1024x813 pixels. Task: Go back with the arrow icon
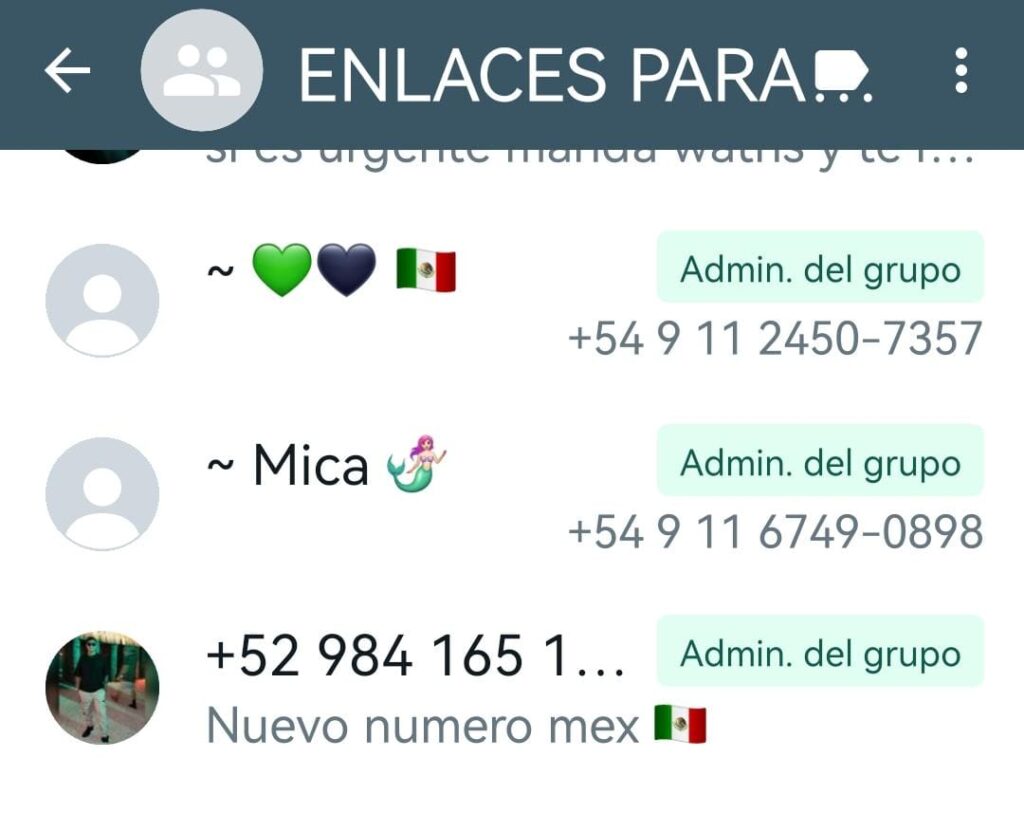[68, 72]
